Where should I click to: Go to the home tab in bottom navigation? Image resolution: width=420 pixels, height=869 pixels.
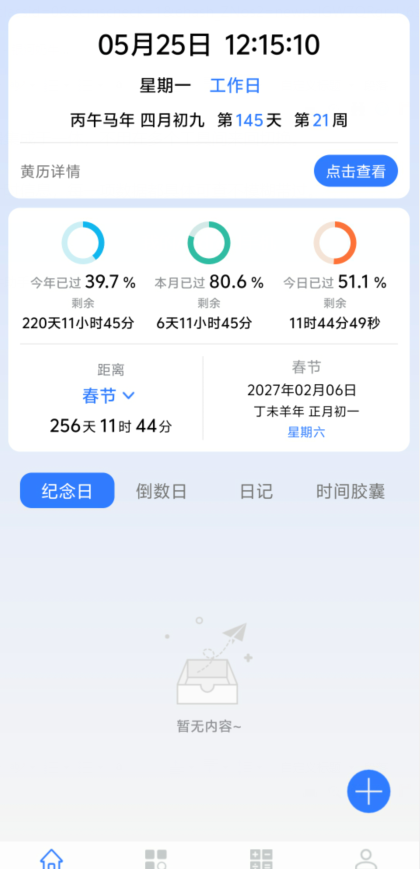[x=52, y=858]
